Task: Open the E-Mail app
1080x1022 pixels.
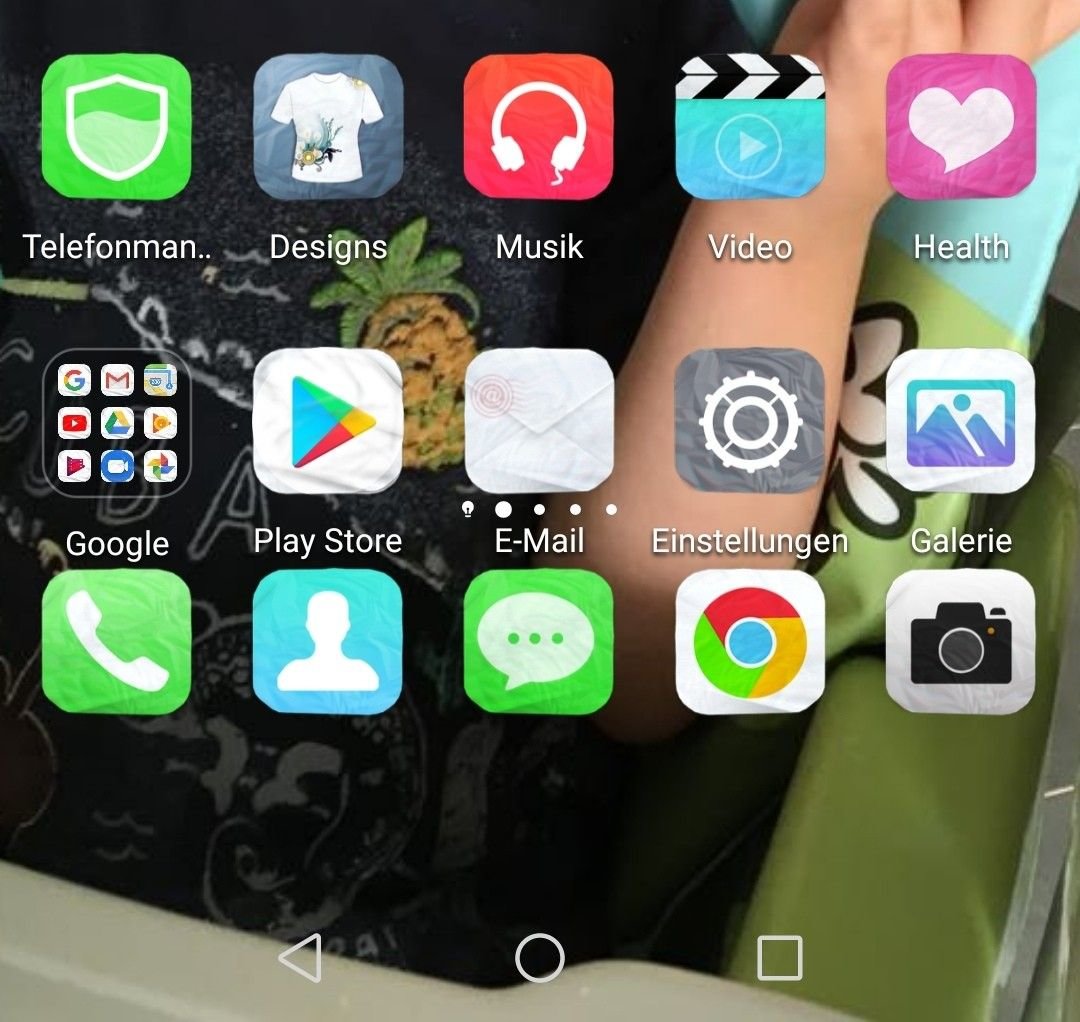Action: 539,421
